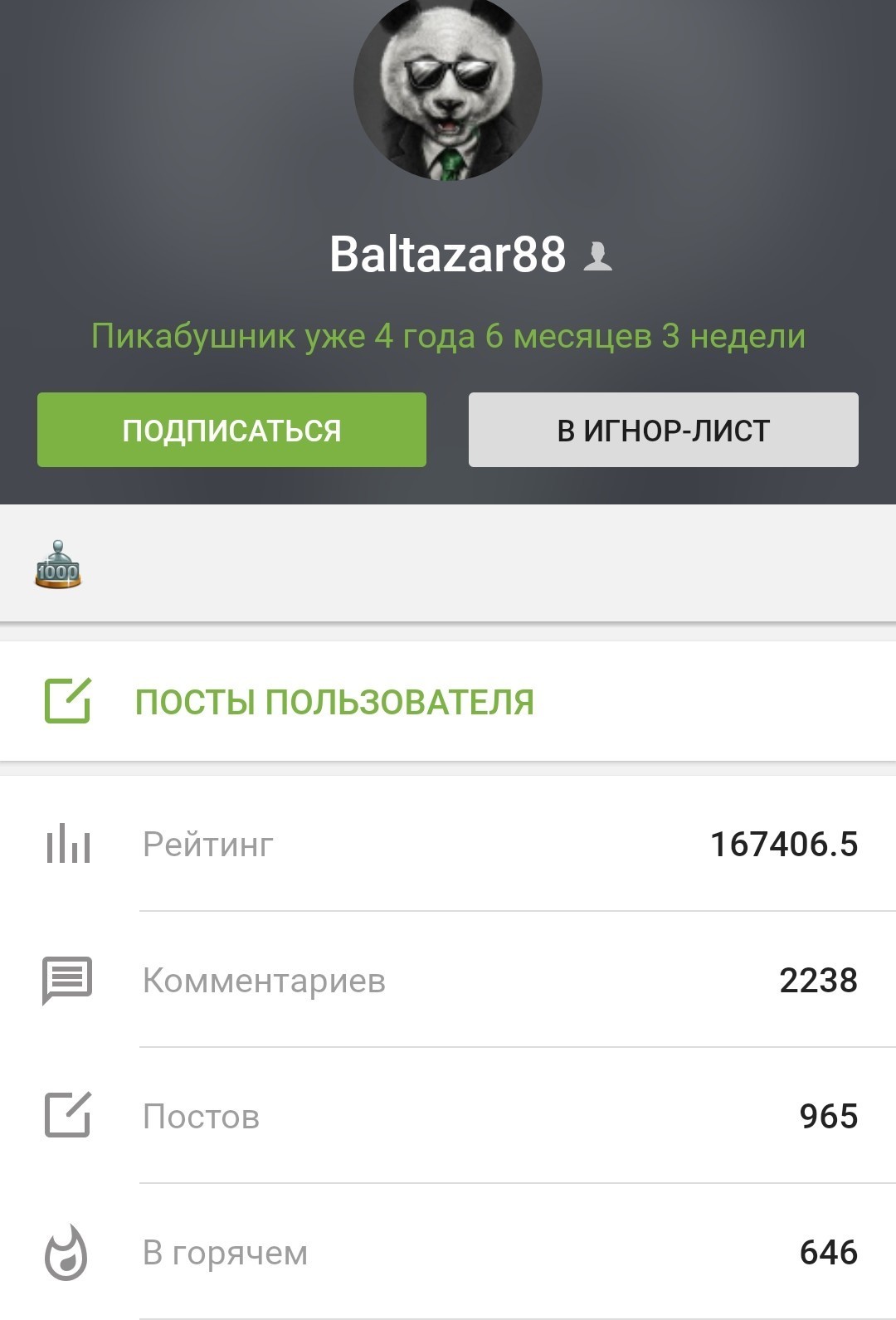This screenshot has height=1320, width=896.
Task: Tap the 1000 achievement badge
Action: [x=58, y=566]
